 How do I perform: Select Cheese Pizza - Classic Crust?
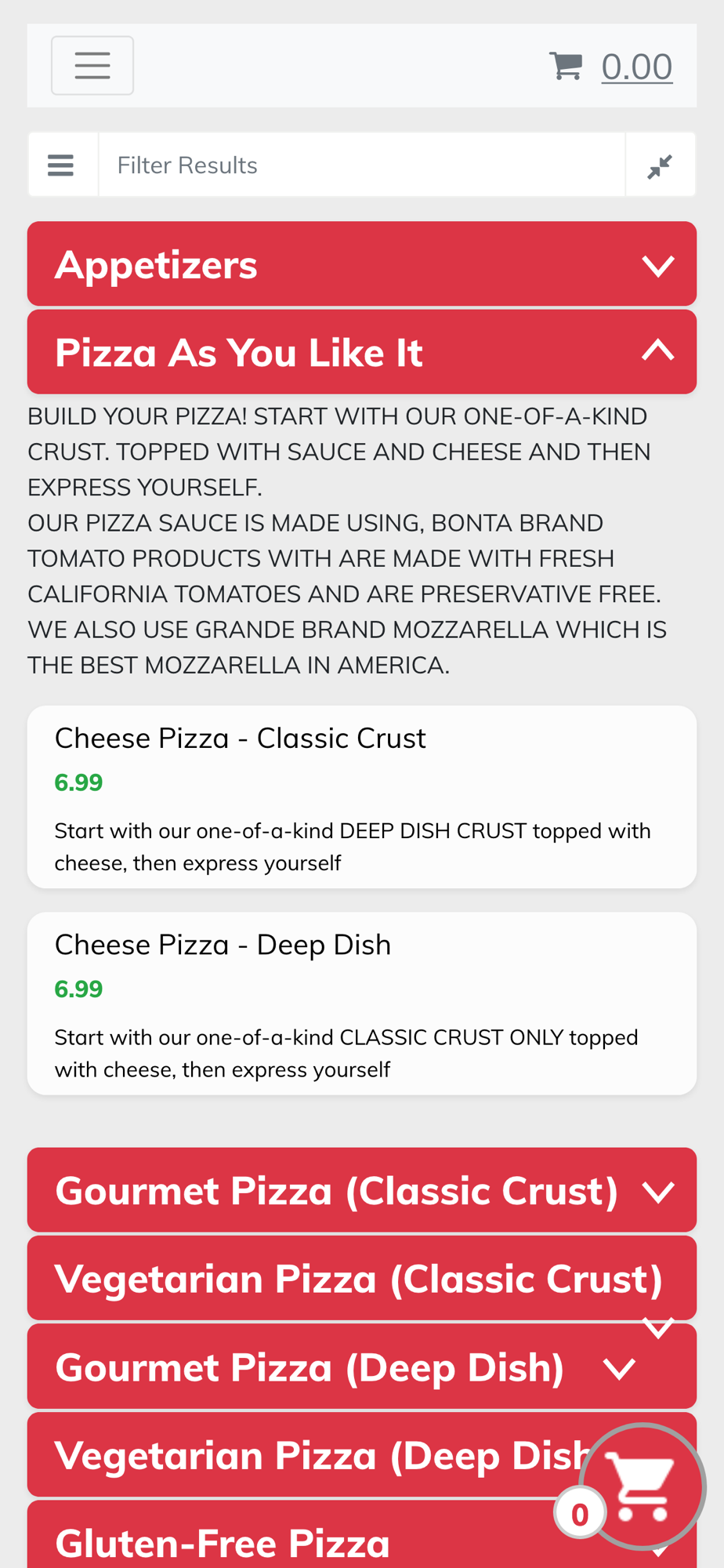point(362,797)
